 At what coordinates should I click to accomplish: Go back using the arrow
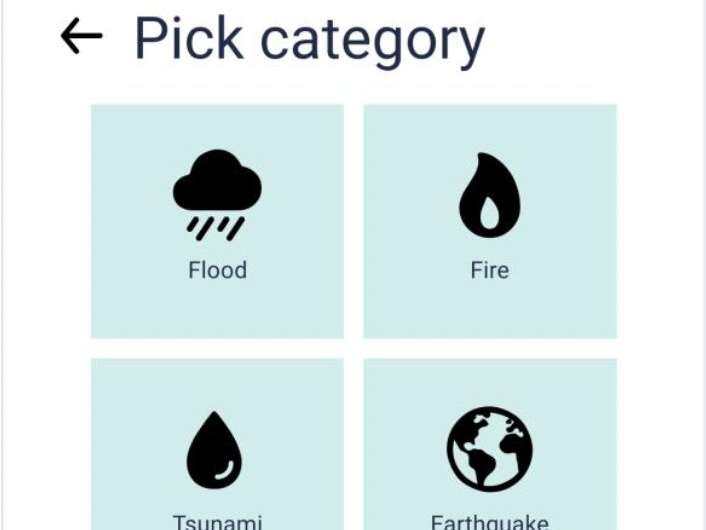(81, 37)
